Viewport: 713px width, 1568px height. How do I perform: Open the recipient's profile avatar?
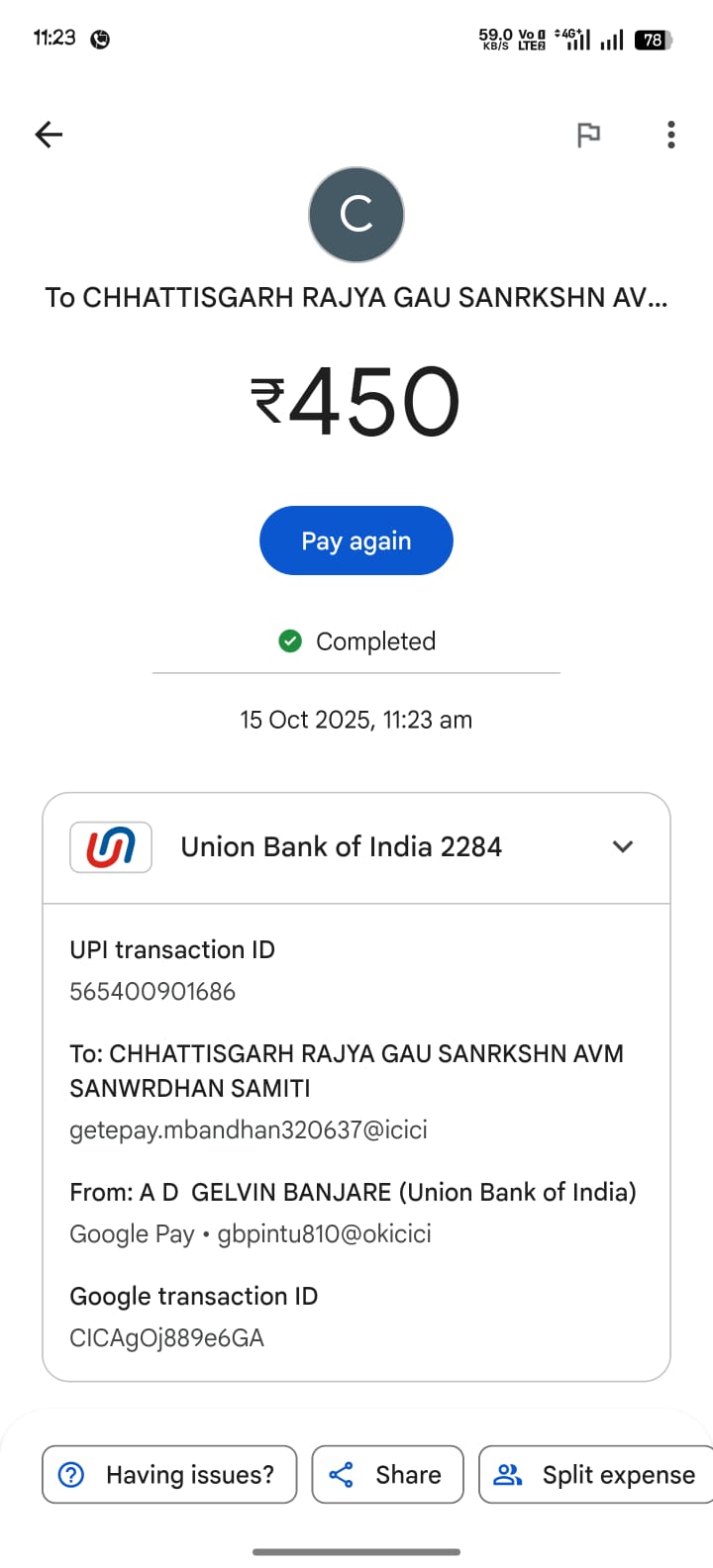coord(356,215)
